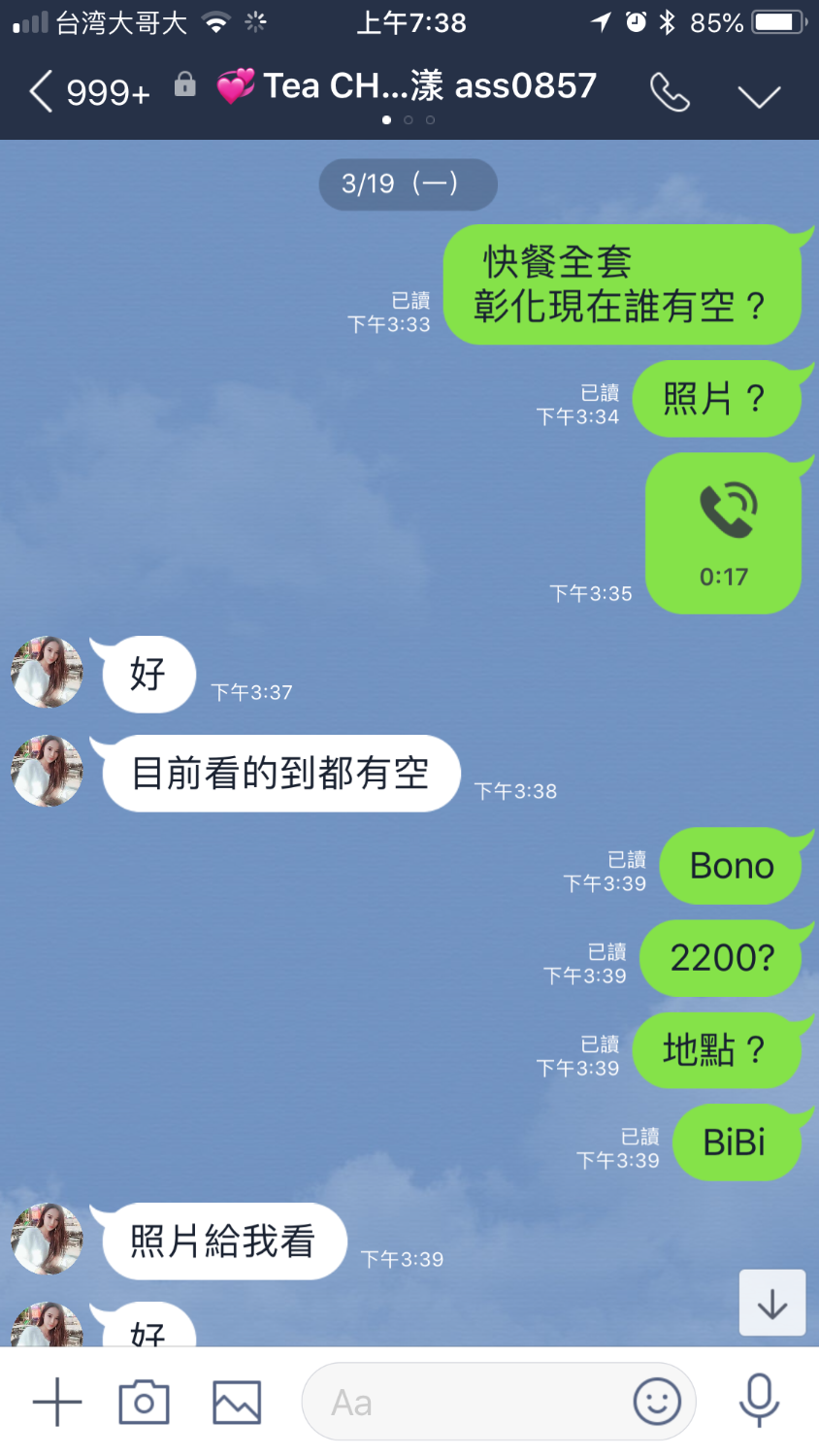Open the plus attachment menu

pos(57,1403)
